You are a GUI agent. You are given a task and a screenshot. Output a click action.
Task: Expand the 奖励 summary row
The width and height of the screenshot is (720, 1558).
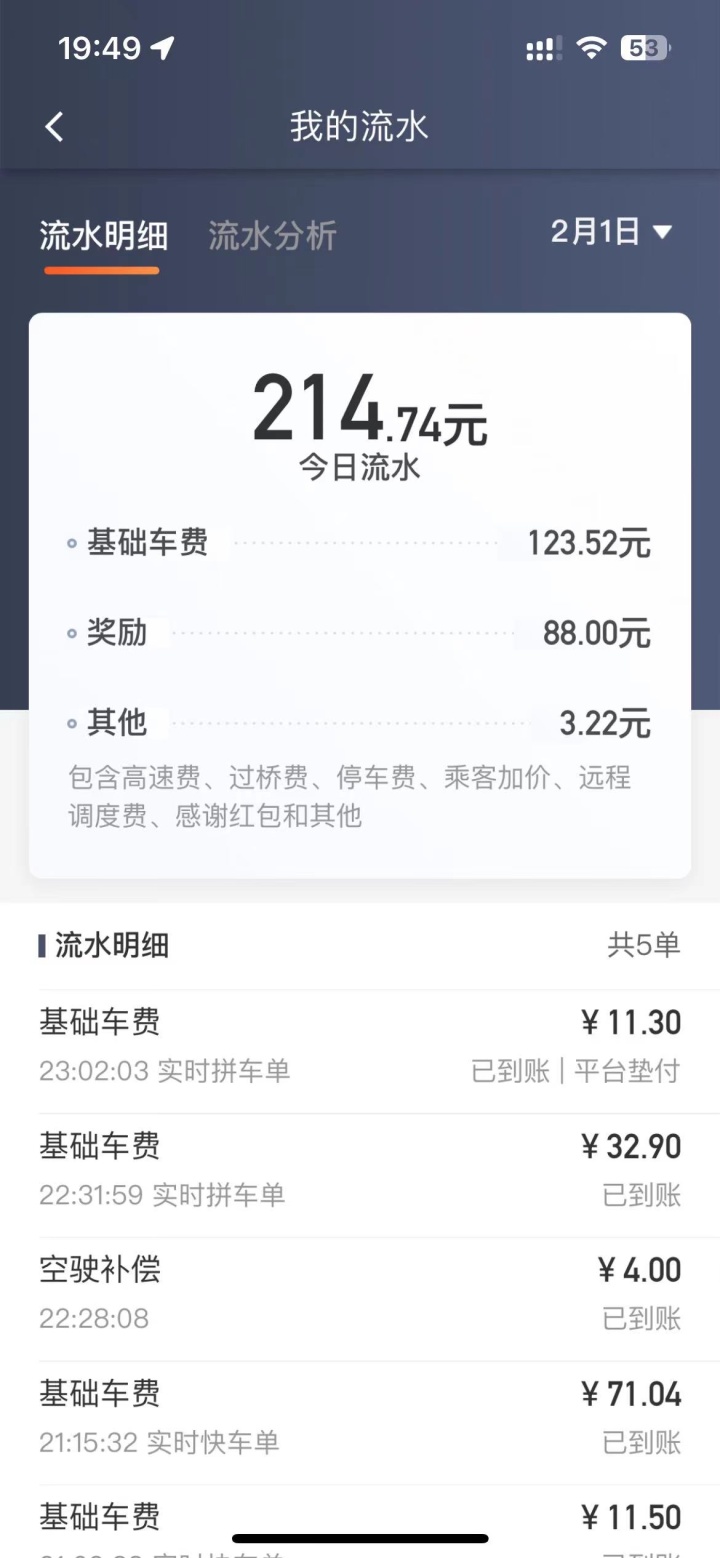360,634
